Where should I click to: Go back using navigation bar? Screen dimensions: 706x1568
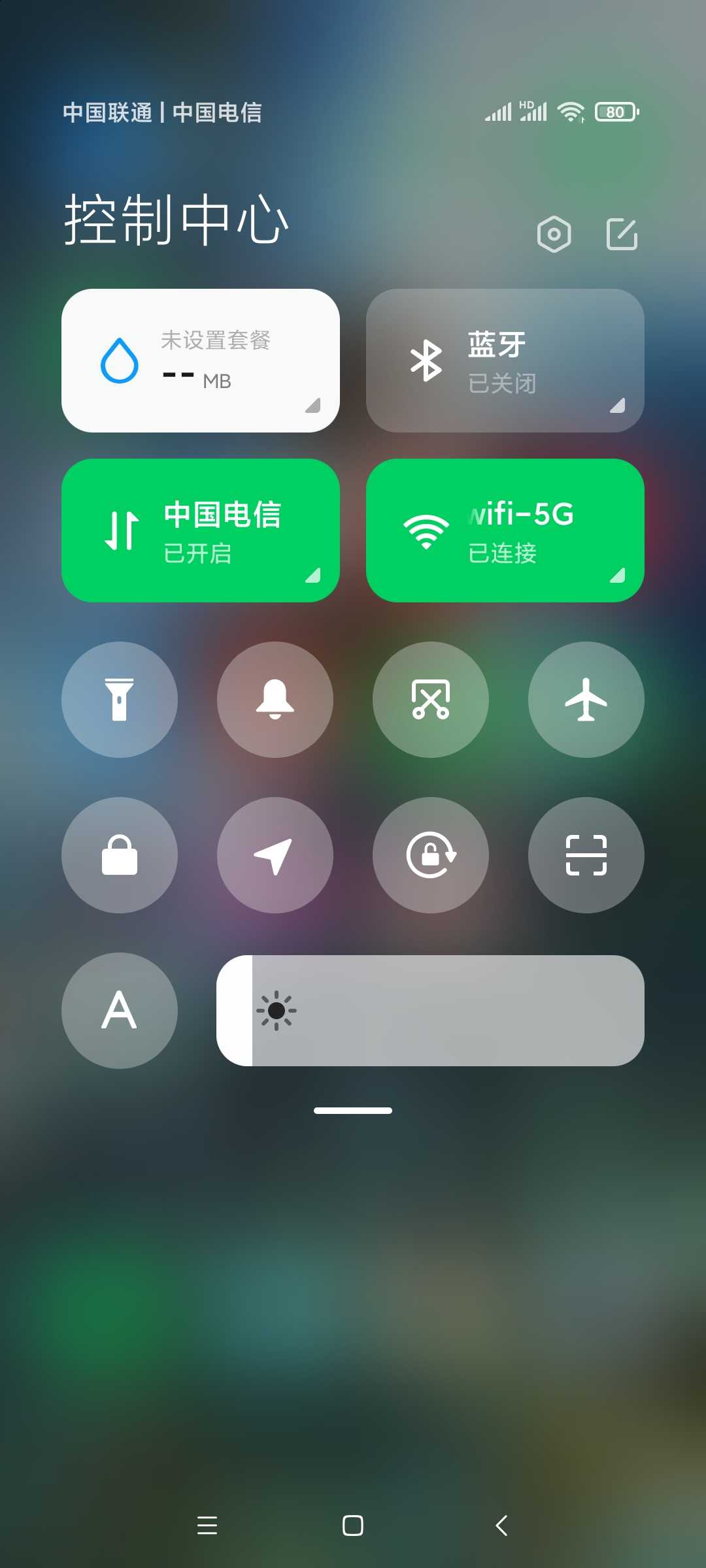click(x=501, y=1526)
